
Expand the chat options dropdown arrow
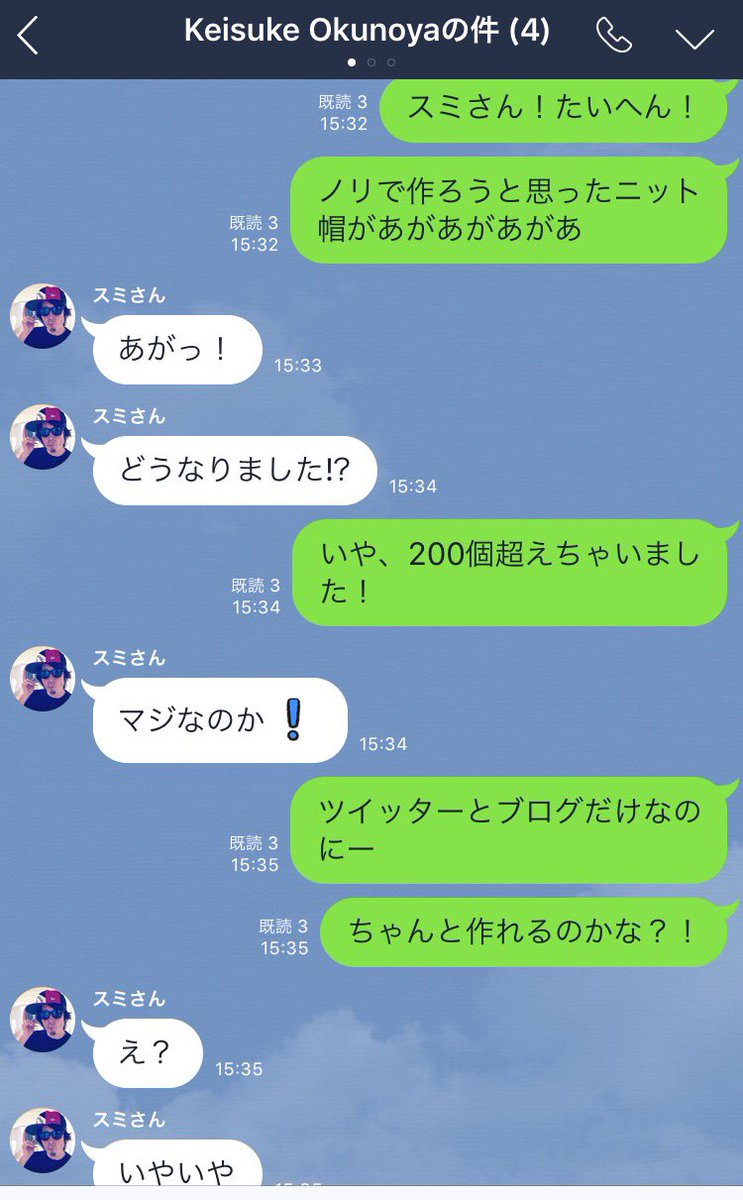[694, 38]
